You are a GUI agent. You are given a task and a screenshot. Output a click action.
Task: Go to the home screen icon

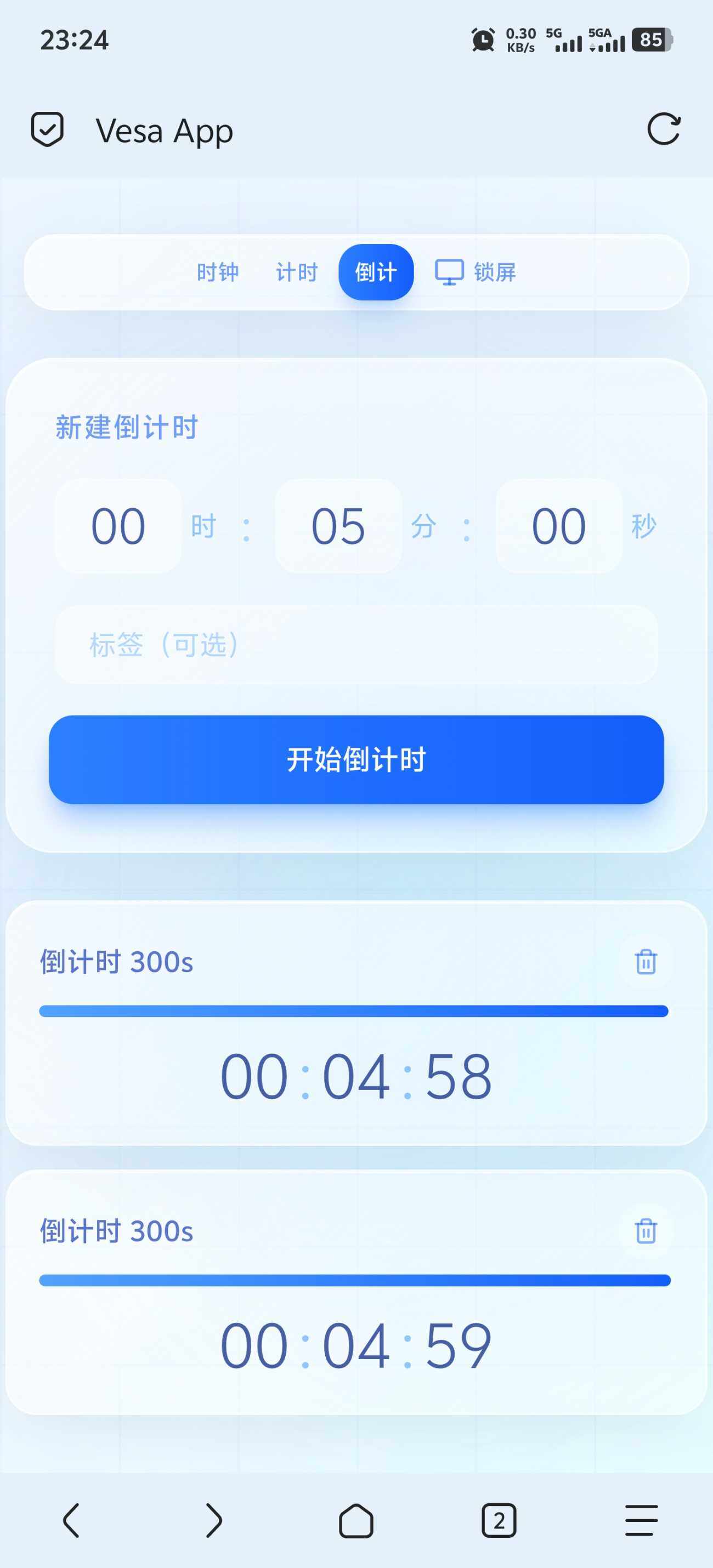click(356, 1520)
